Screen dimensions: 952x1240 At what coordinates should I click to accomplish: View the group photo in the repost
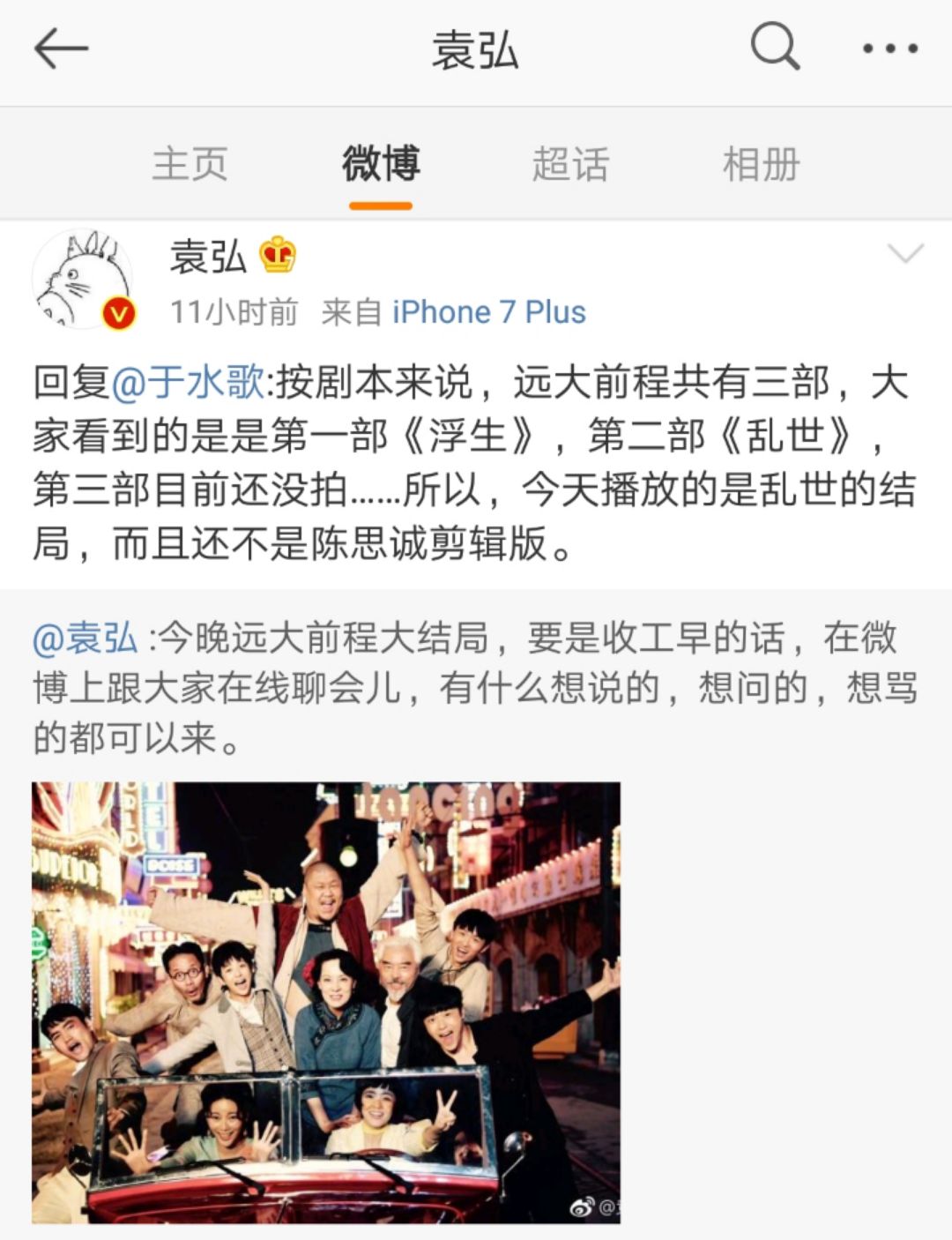click(x=326, y=1002)
